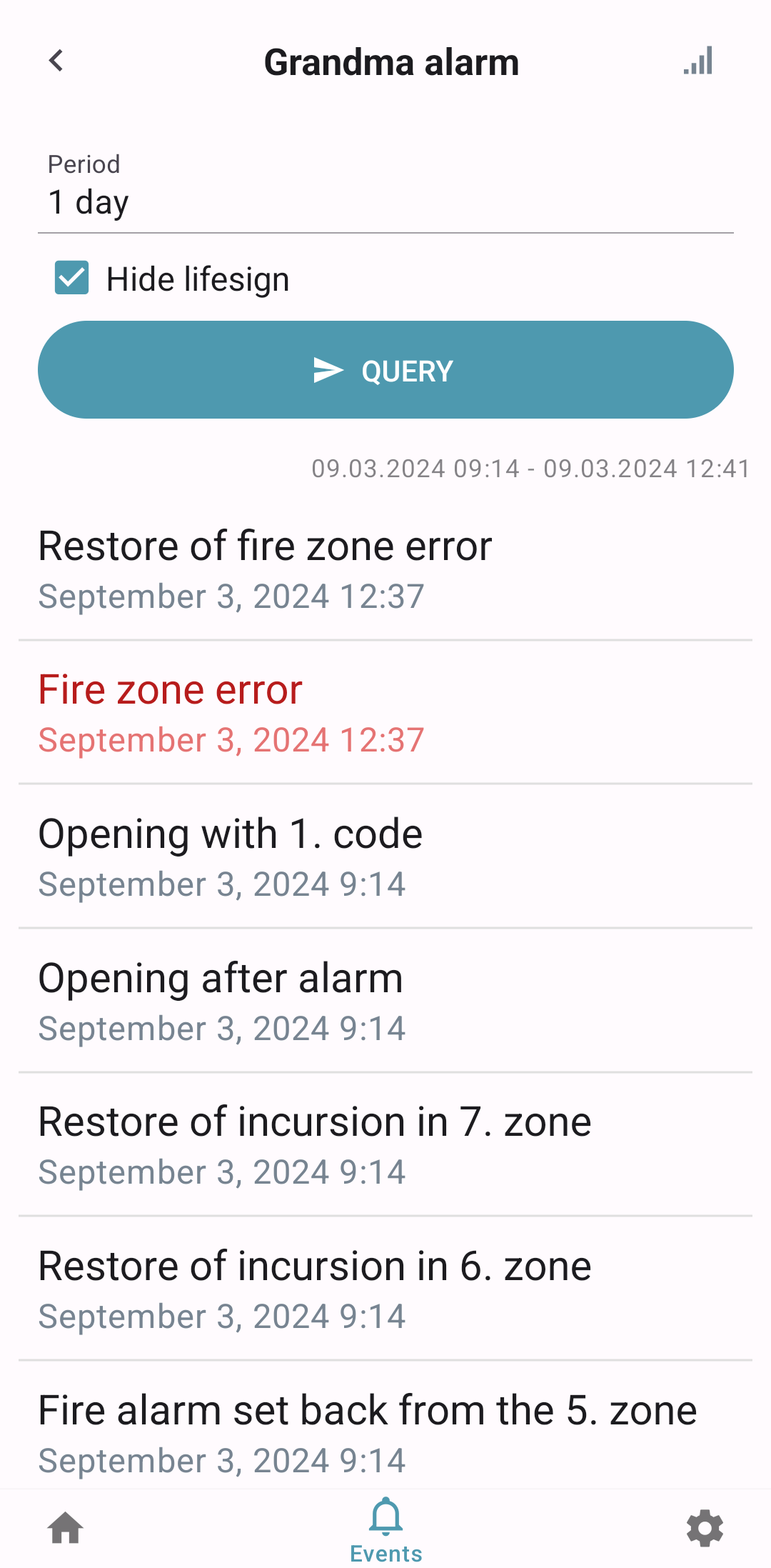Viewport: 771px width, 1568px height.
Task: Go back using the top-left arrow
Action: [56, 61]
